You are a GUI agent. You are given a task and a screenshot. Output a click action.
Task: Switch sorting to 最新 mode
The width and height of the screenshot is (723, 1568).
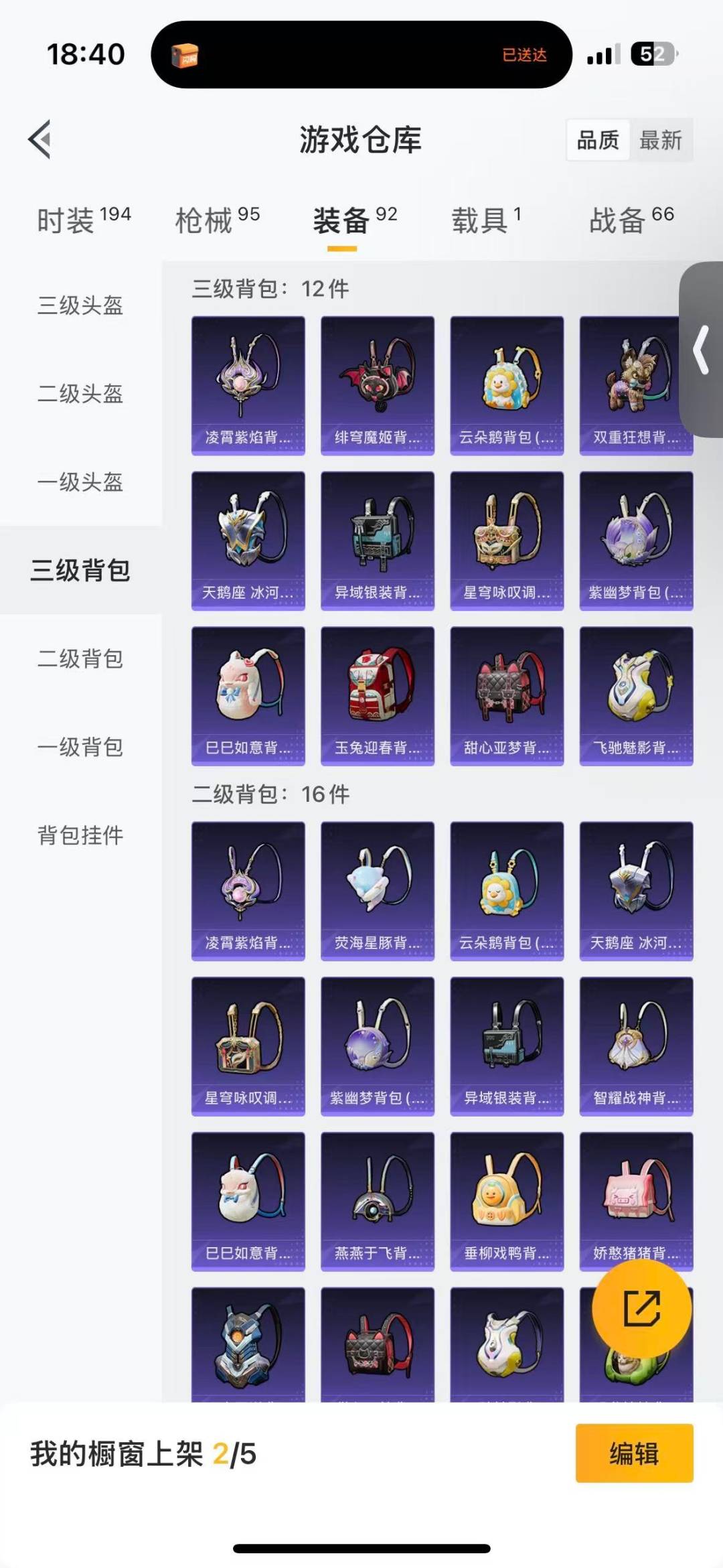[x=661, y=140]
